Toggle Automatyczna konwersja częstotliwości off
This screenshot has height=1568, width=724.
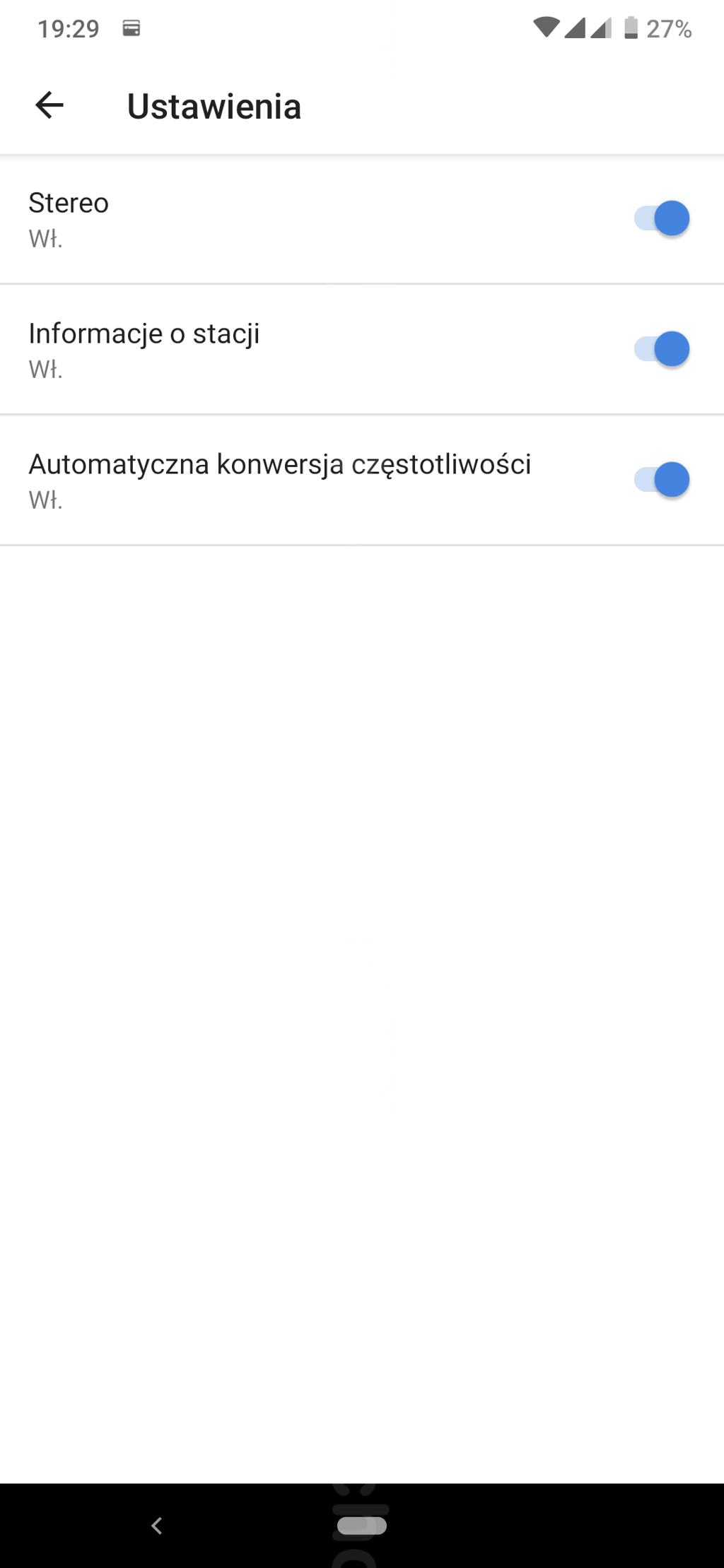(662, 480)
